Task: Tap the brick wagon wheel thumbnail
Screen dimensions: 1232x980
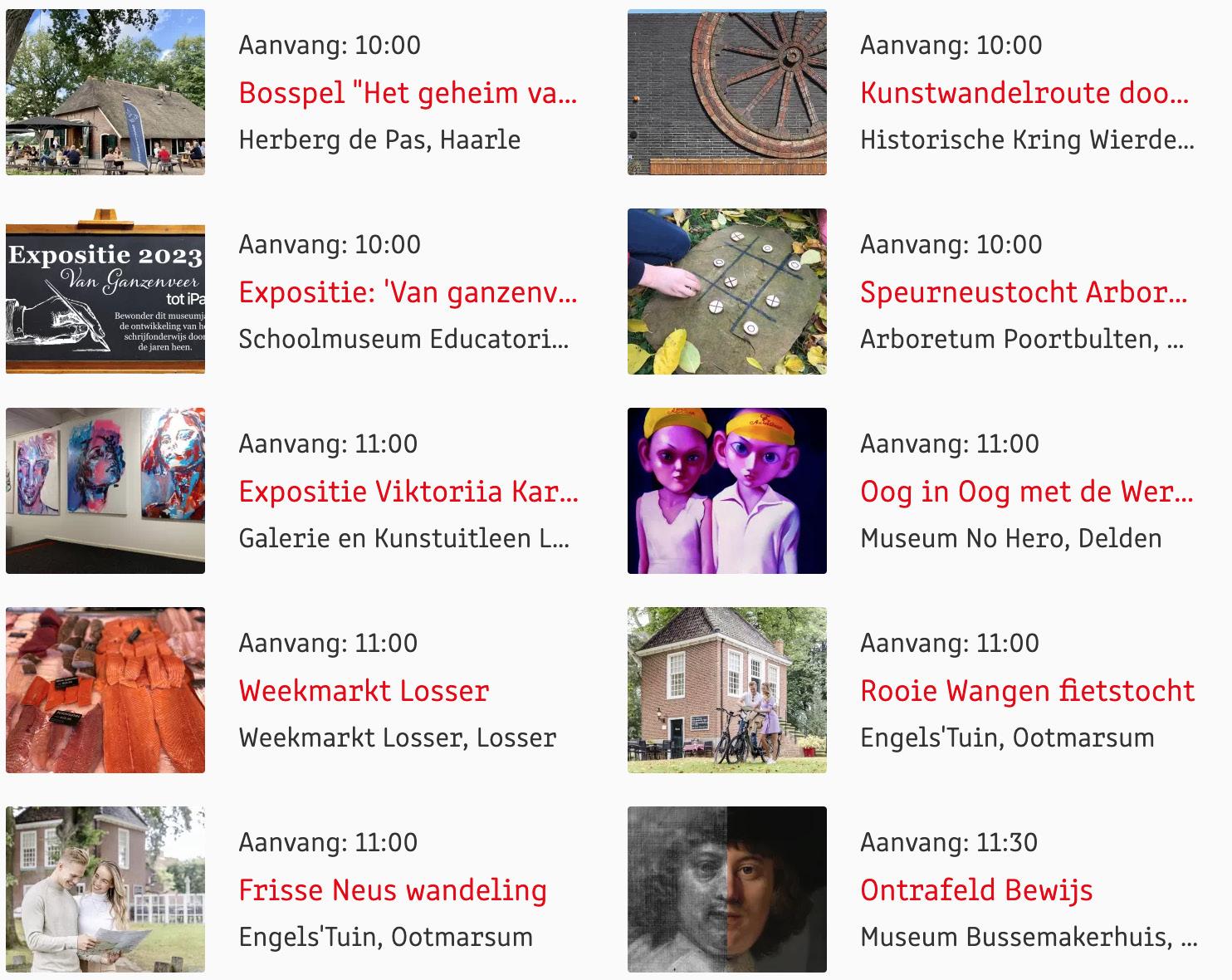Action: (726, 92)
